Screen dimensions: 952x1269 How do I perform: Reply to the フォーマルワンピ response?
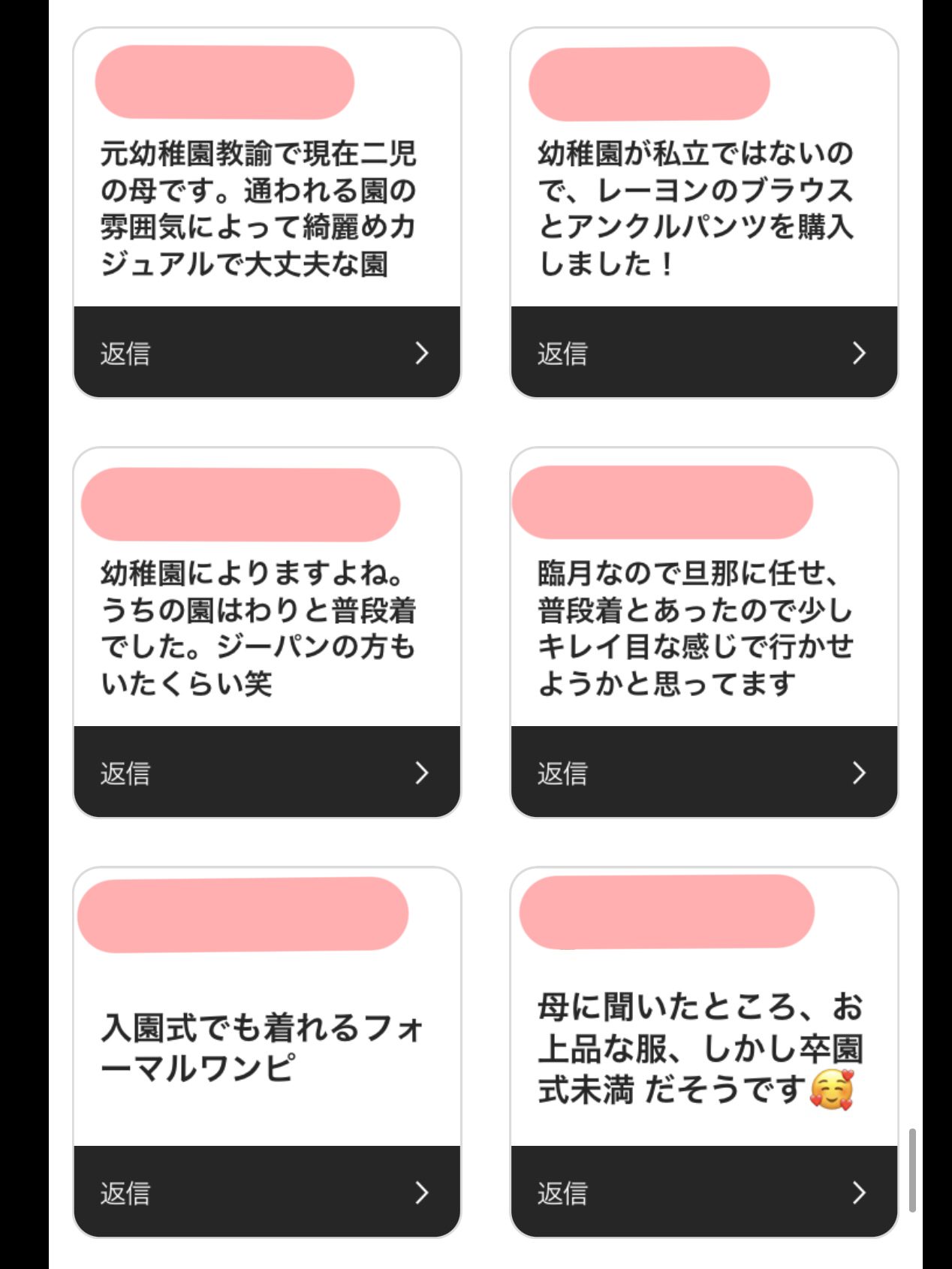267,1192
